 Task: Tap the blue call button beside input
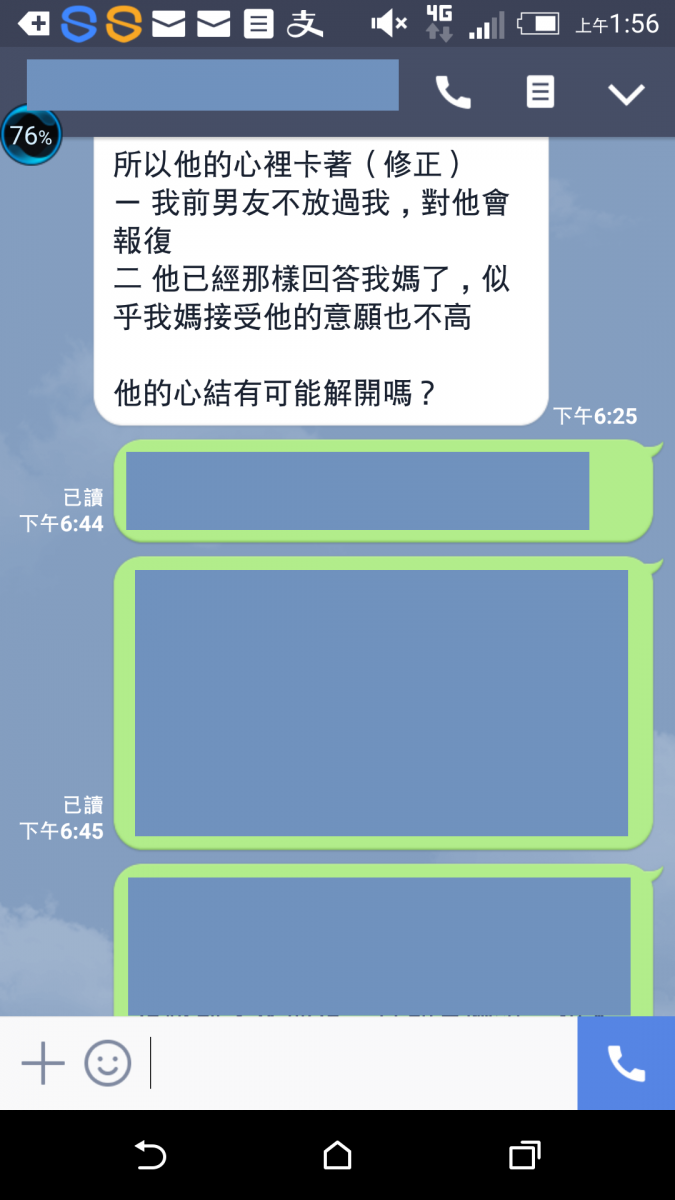point(626,1063)
